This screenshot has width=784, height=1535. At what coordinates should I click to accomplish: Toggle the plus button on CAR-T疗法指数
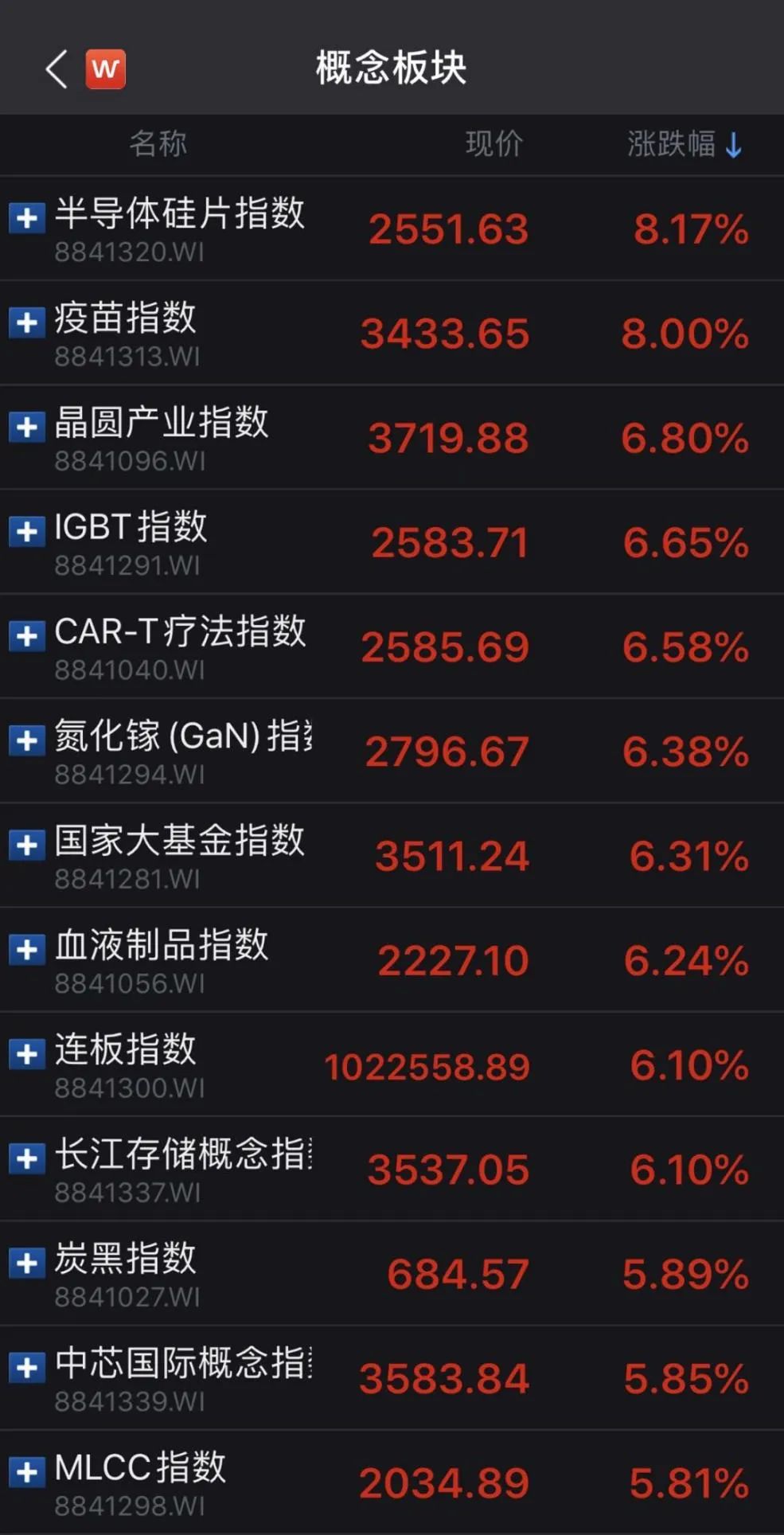tap(28, 637)
